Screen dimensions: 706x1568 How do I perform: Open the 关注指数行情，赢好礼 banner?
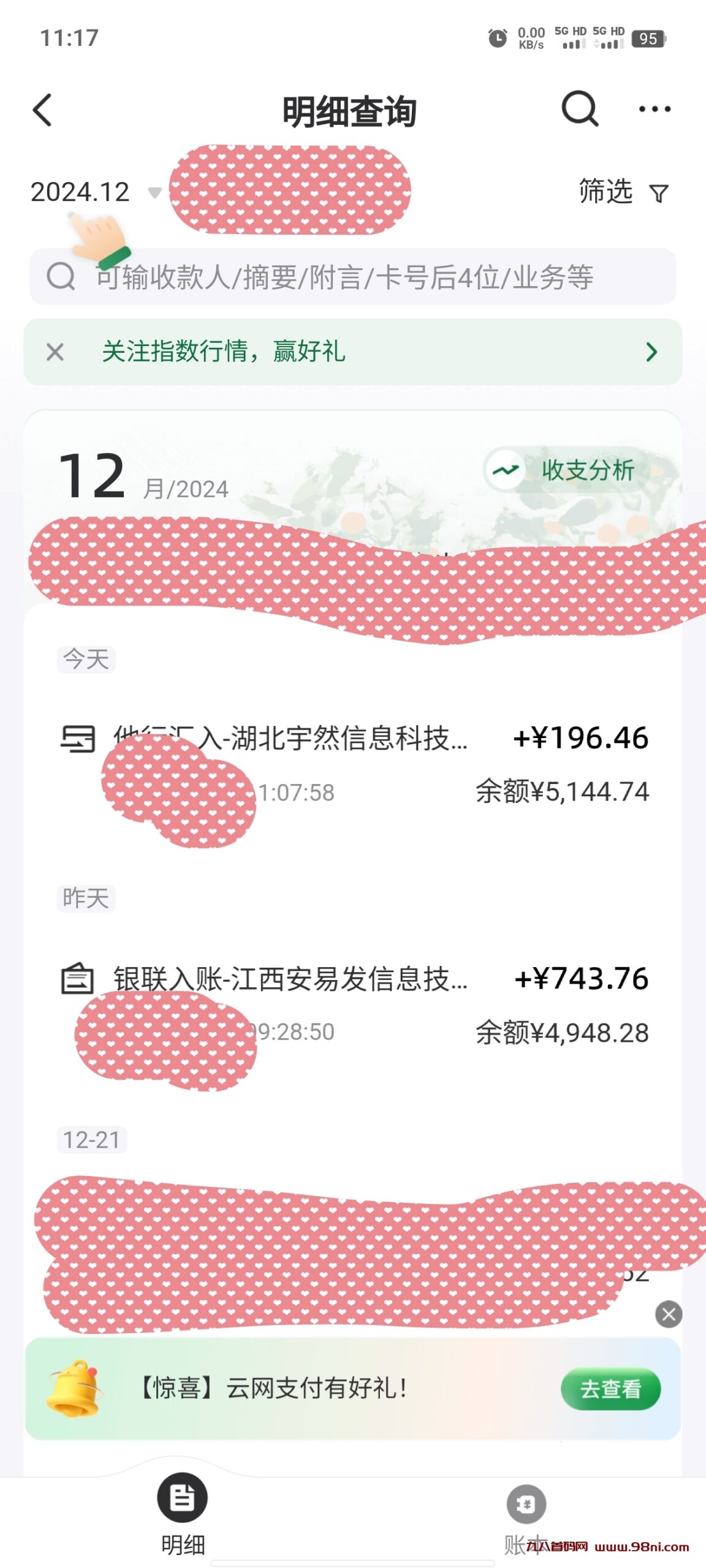[x=368, y=352]
